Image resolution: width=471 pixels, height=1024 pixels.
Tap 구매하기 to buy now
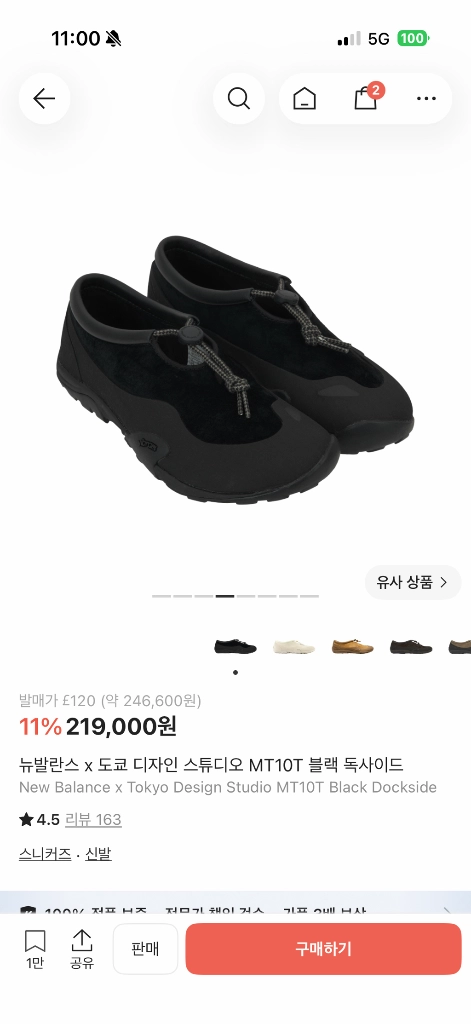[323, 948]
